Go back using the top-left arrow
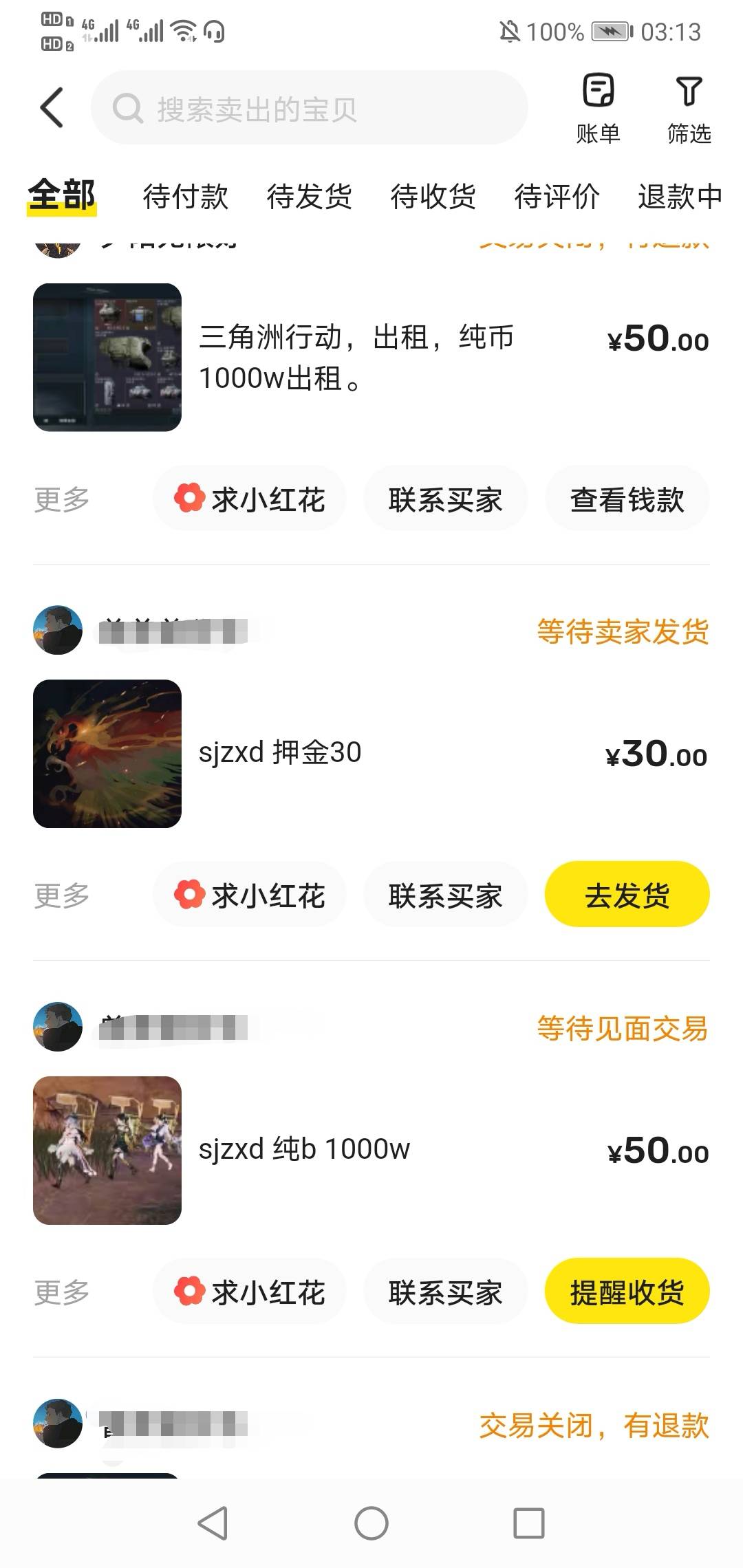Image resolution: width=743 pixels, height=1568 pixels. (52, 108)
